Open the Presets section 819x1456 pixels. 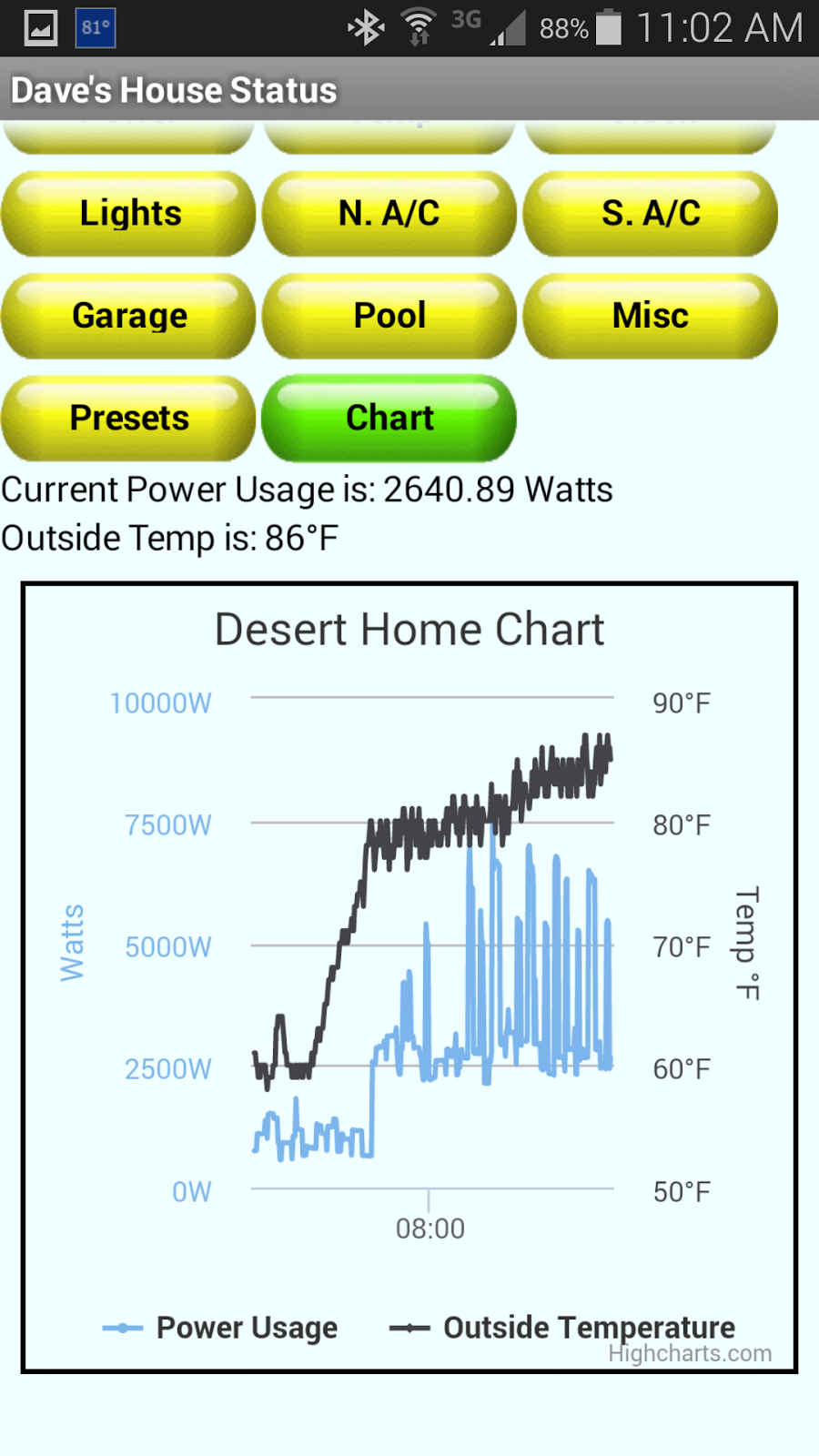click(129, 419)
